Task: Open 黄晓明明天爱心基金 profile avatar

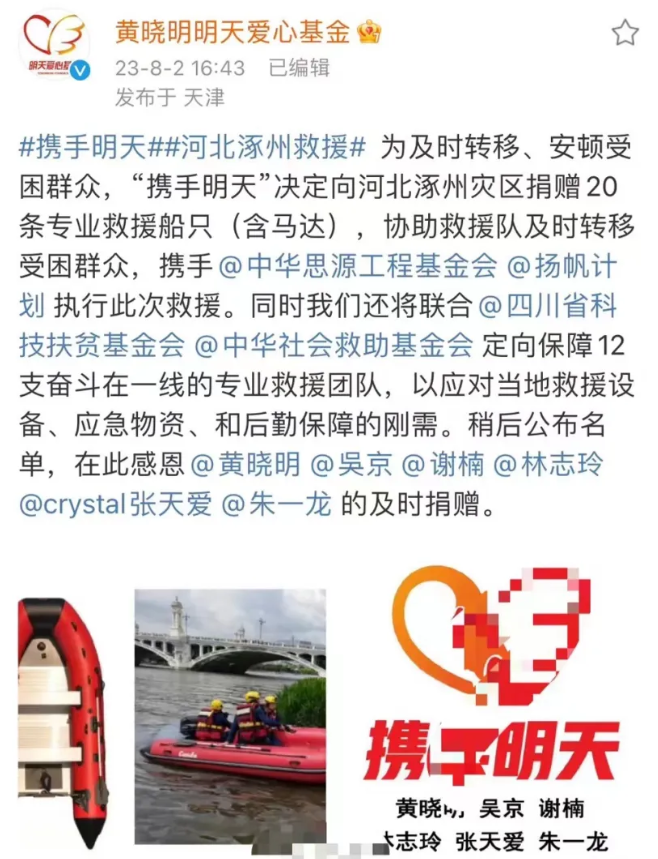Action: tap(55, 47)
